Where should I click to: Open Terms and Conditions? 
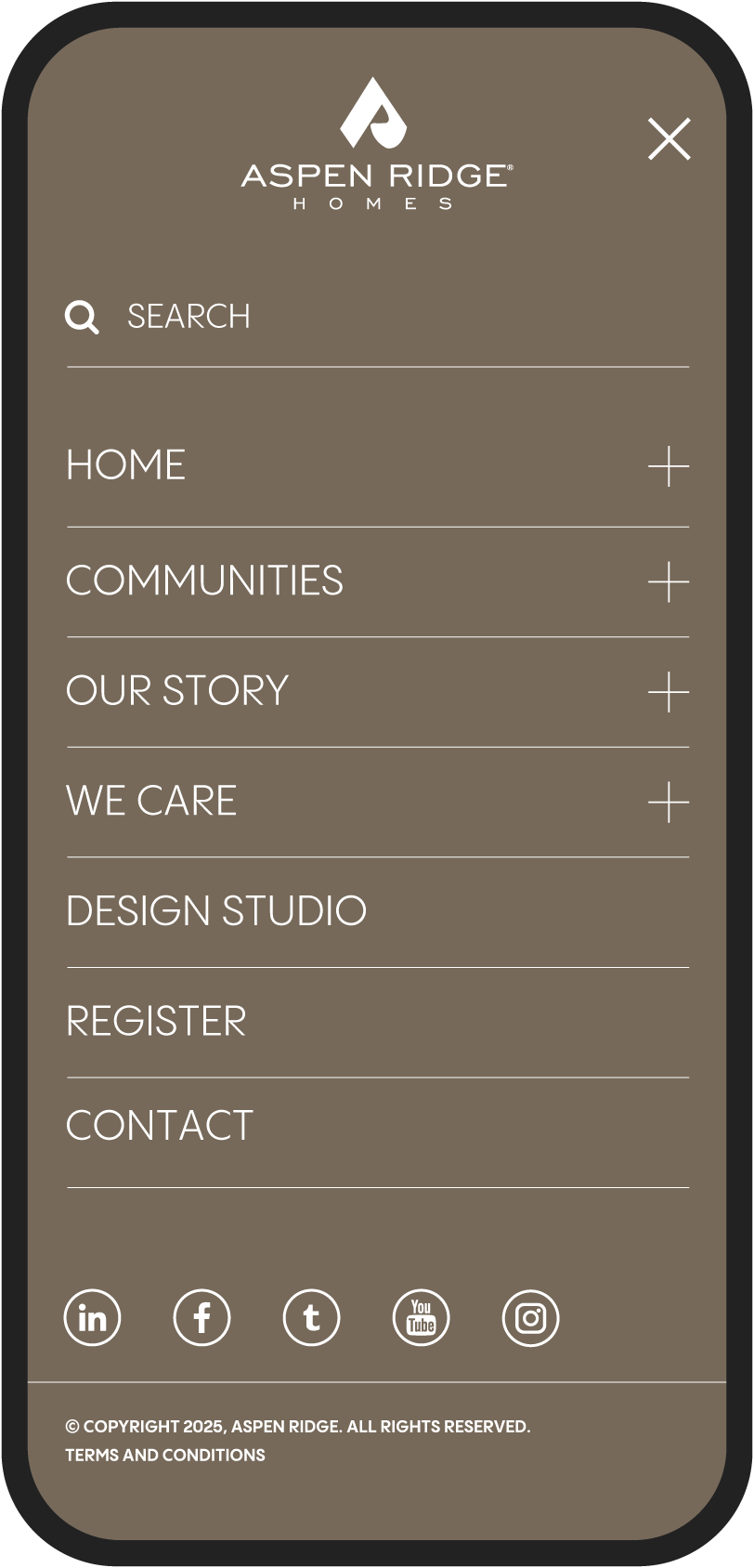[x=165, y=1456]
